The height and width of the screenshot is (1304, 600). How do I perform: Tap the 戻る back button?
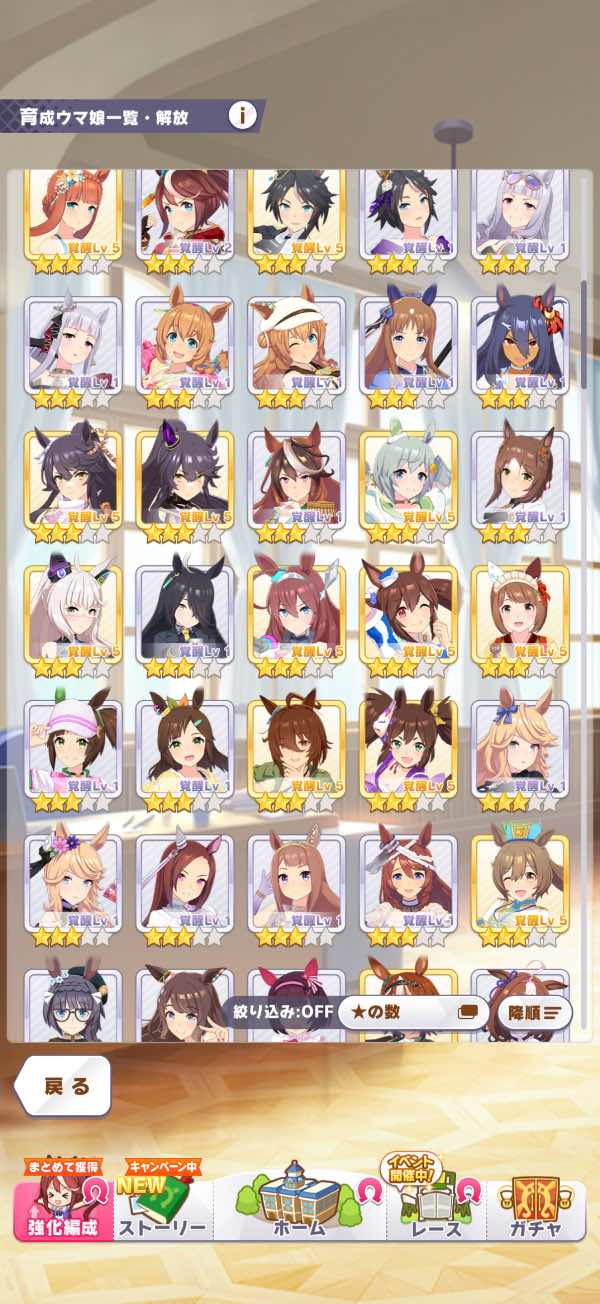coord(63,1087)
